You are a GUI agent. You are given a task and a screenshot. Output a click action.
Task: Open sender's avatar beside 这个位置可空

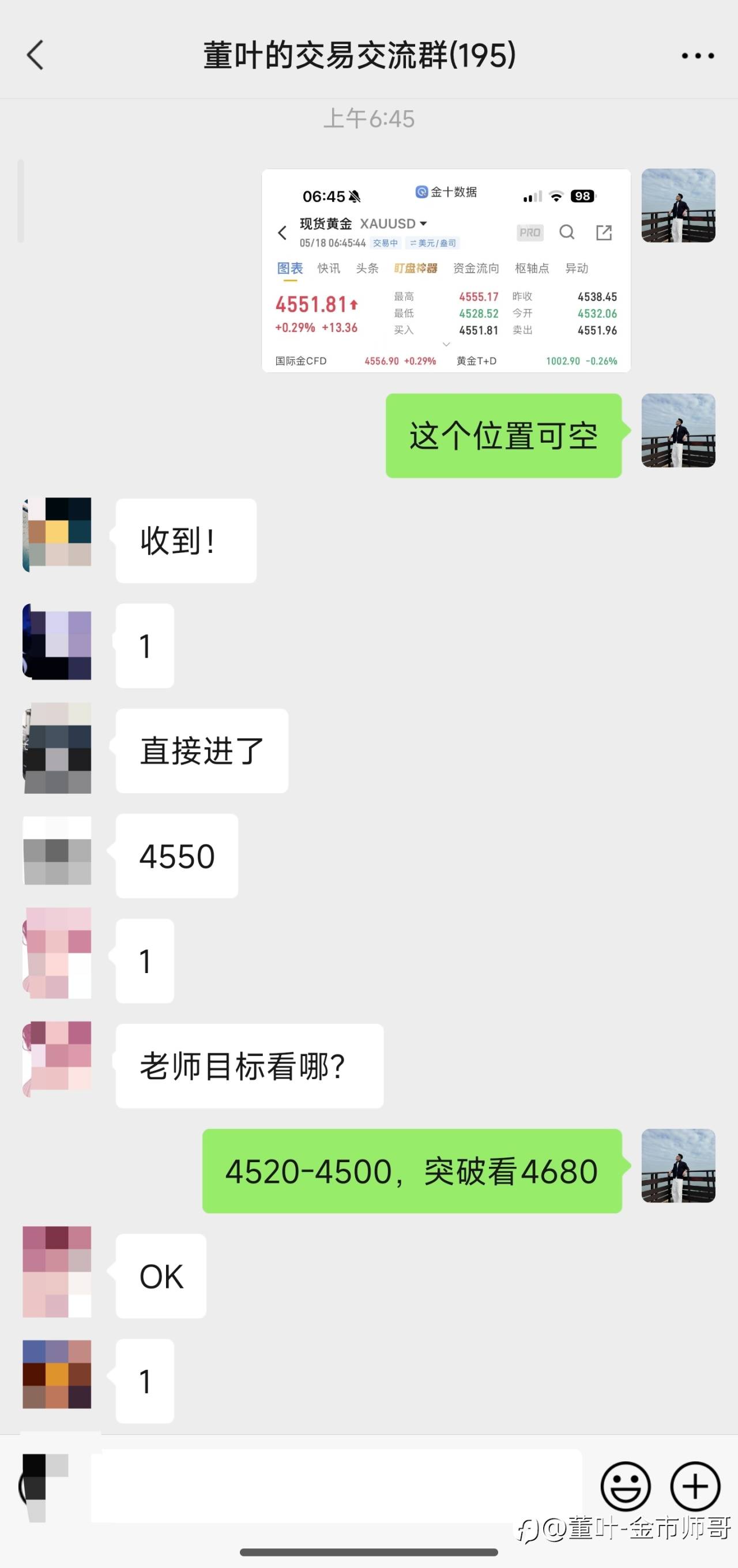[x=679, y=431]
